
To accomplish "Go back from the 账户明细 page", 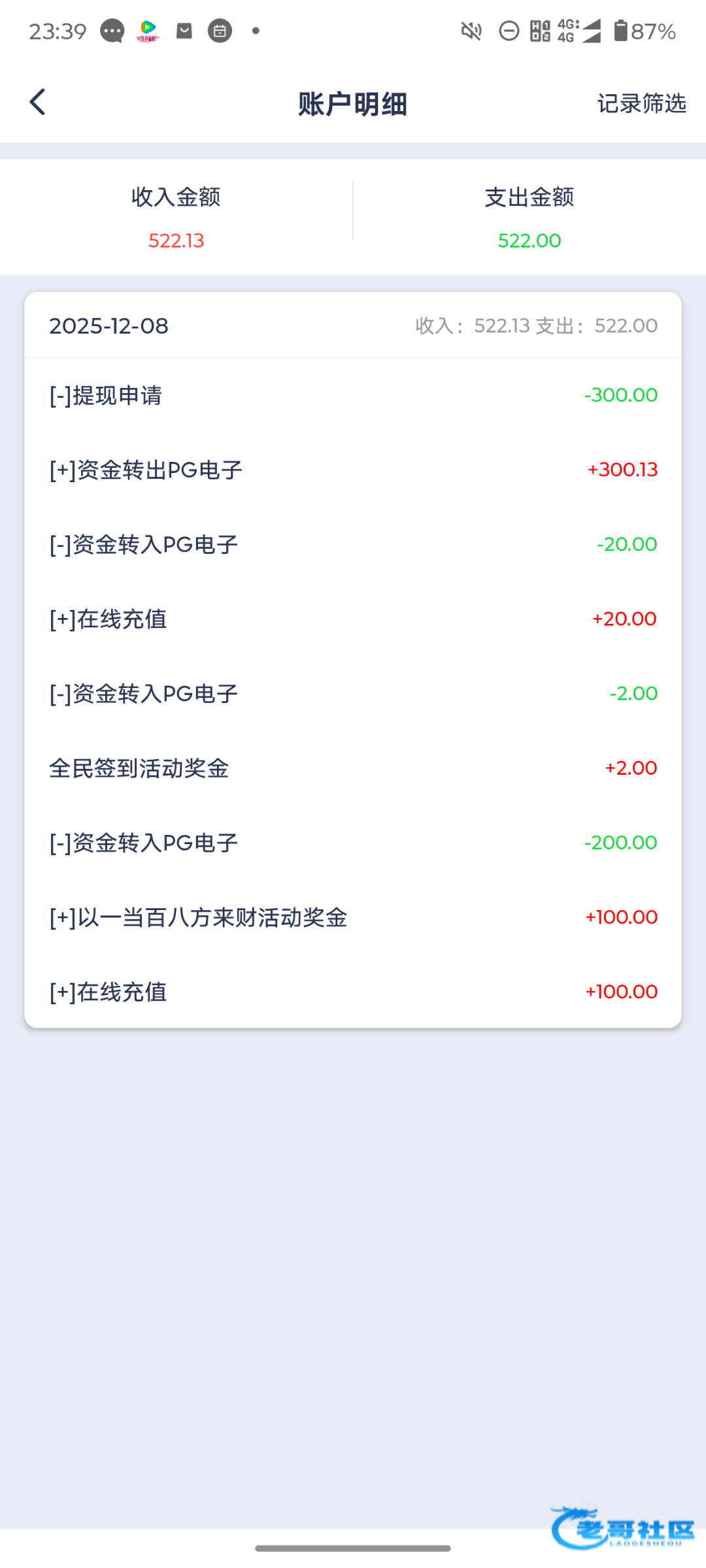I will 38,103.
